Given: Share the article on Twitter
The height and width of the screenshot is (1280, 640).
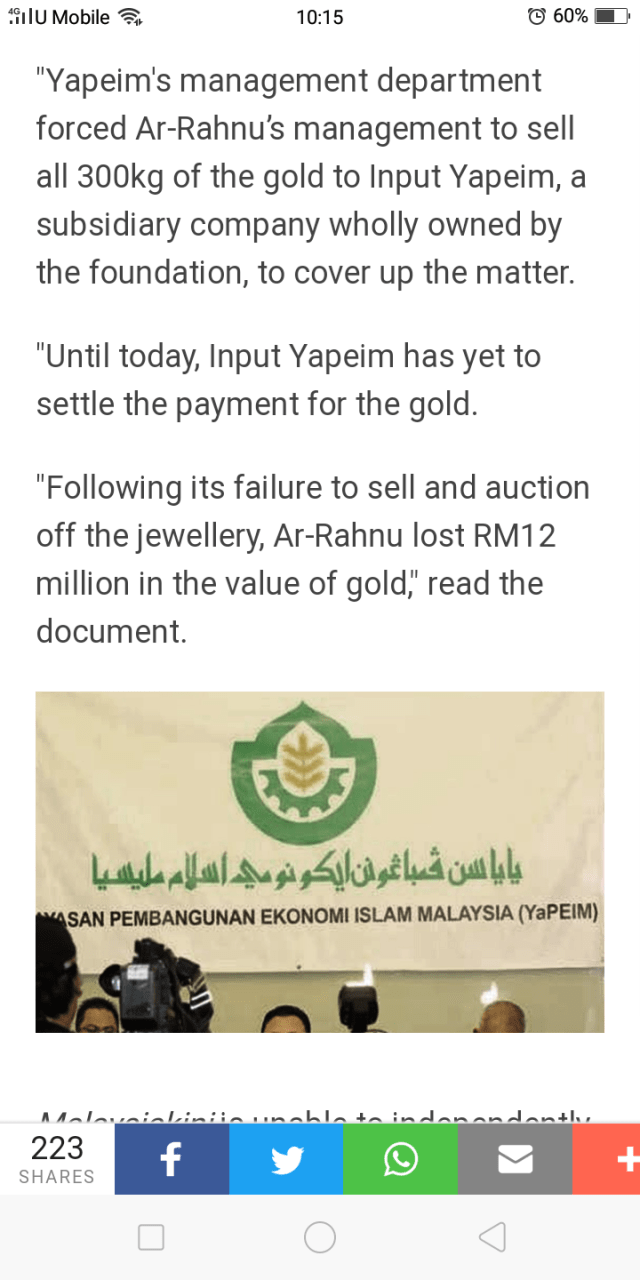Looking at the screenshot, I should pyautogui.click(x=286, y=1159).
